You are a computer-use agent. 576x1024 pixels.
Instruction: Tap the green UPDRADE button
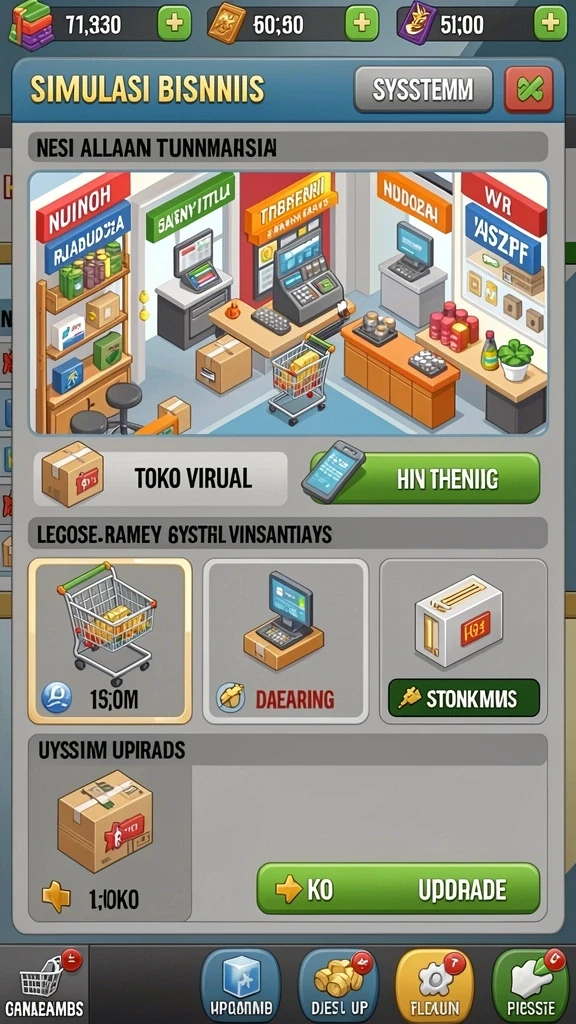(398, 889)
